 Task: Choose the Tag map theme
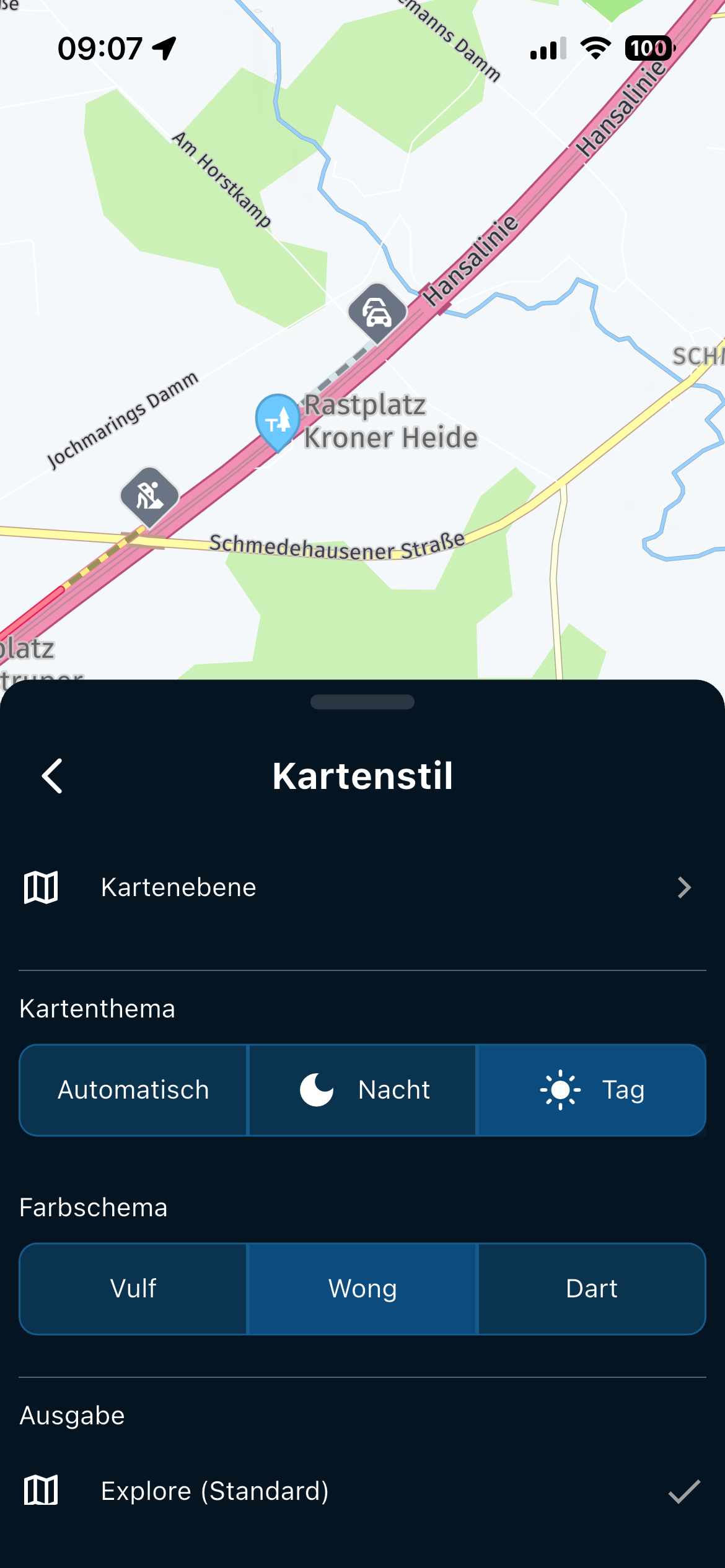click(592, 1090)
